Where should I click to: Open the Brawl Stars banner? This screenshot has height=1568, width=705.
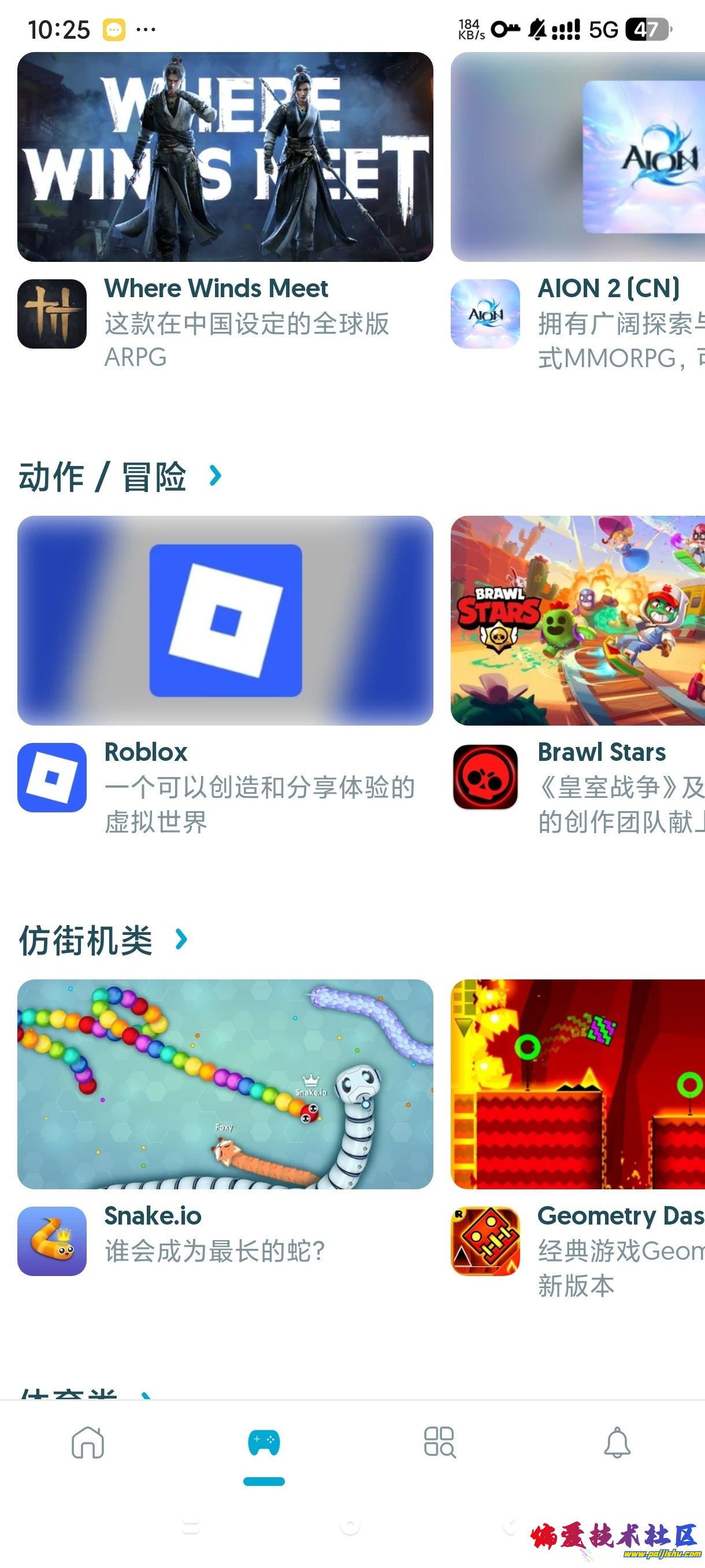tap(577, 620)
